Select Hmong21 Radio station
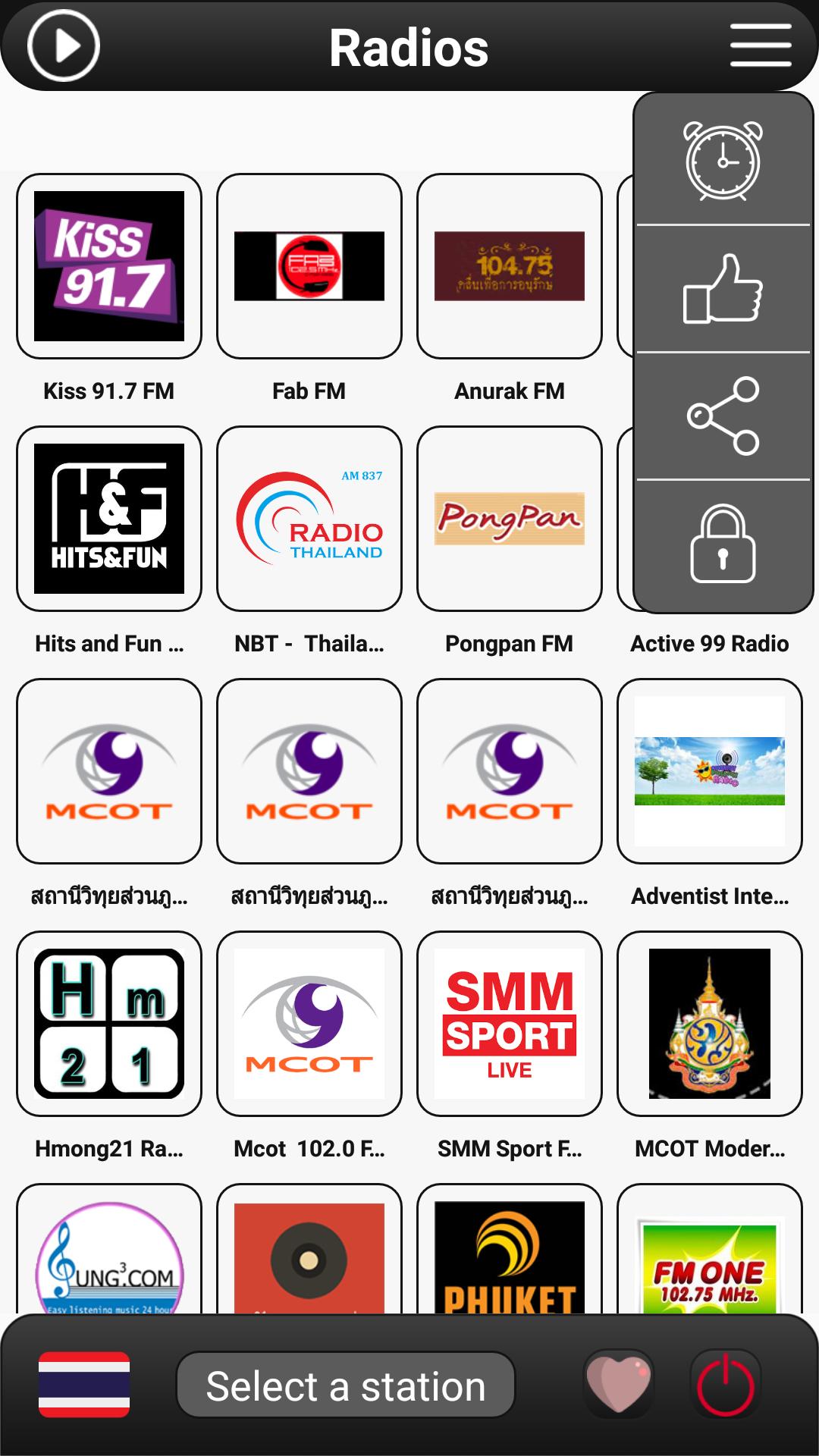The width and height of the screenshot is (819, 1456). click(109, 1023)
